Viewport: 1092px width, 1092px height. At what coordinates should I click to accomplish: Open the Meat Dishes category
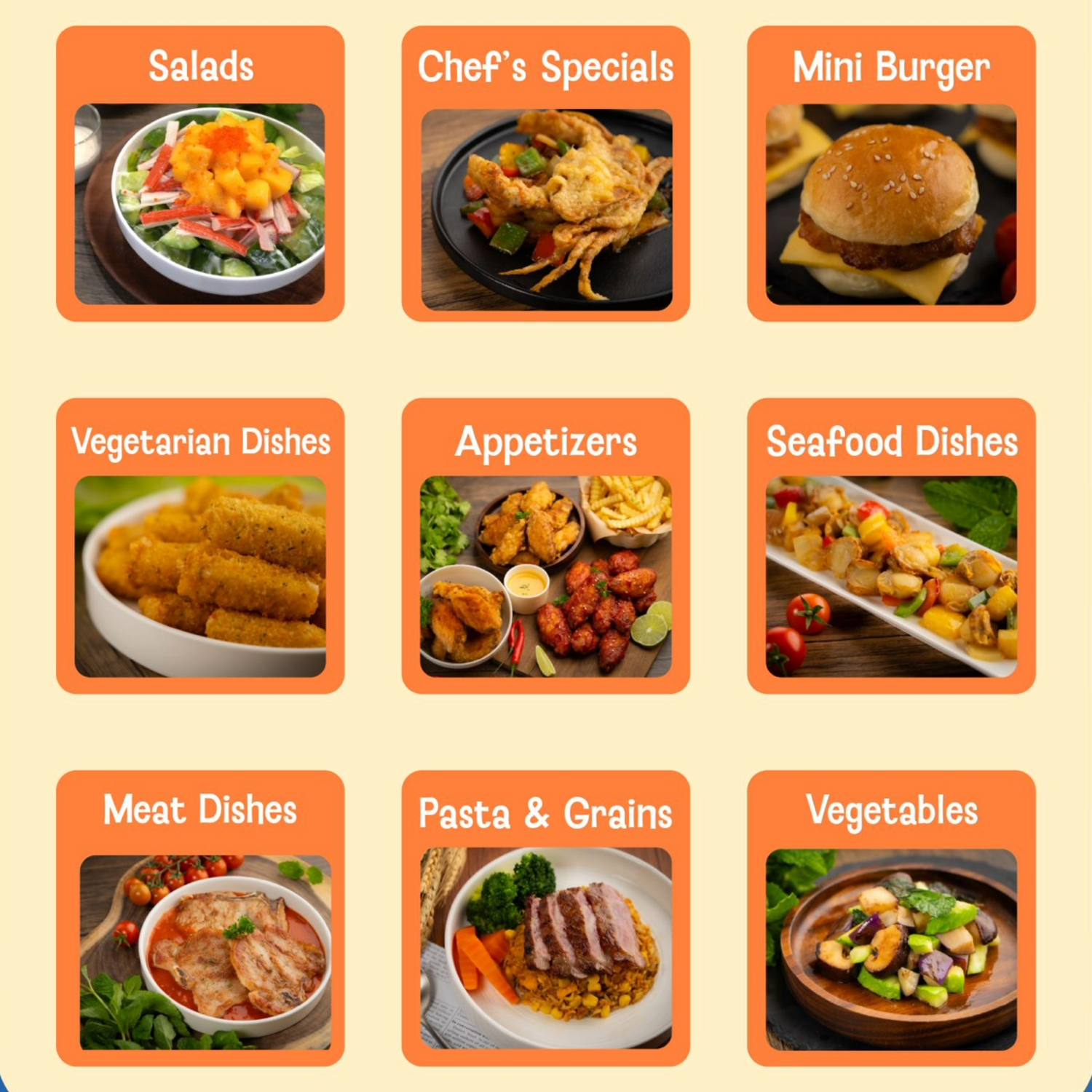click(200, 919)
